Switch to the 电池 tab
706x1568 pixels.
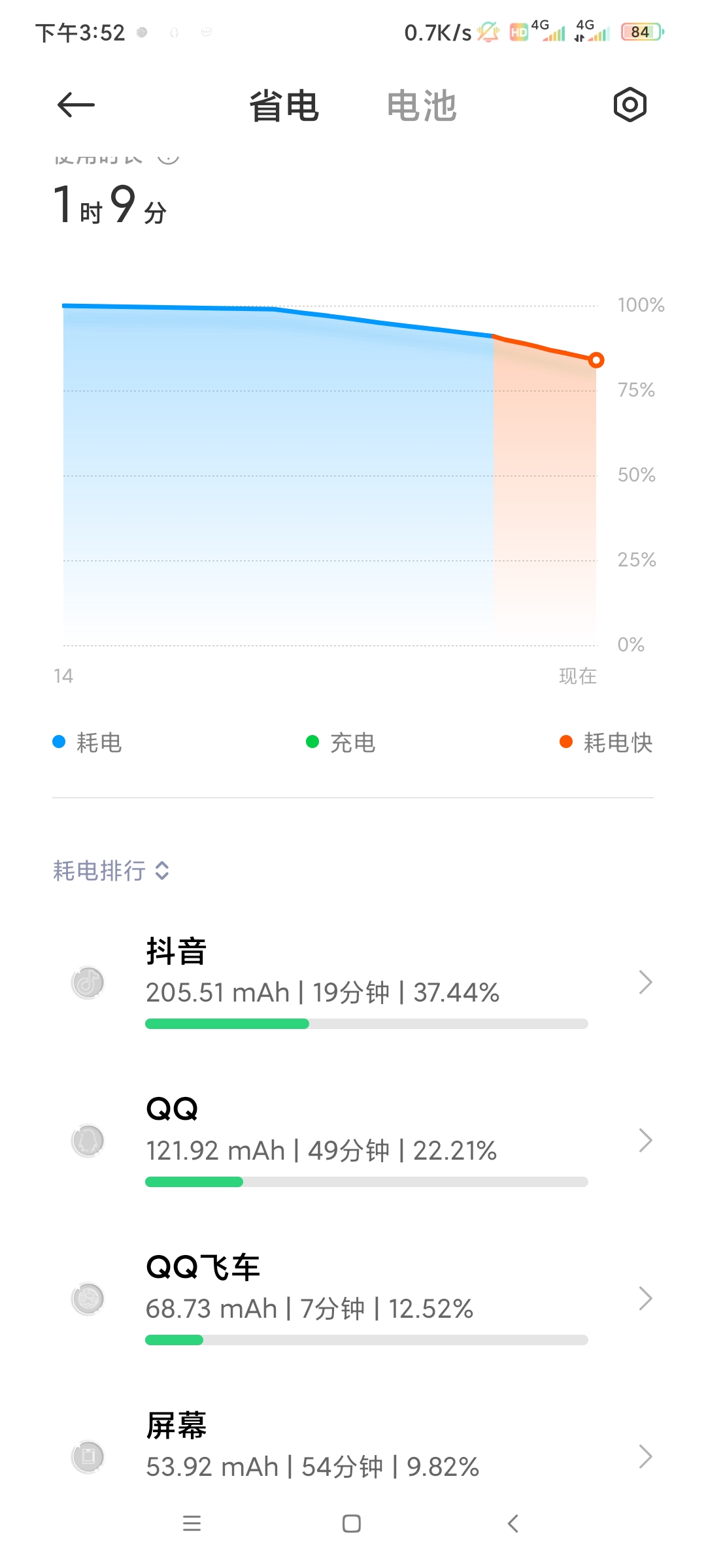(x=422, y=106)
